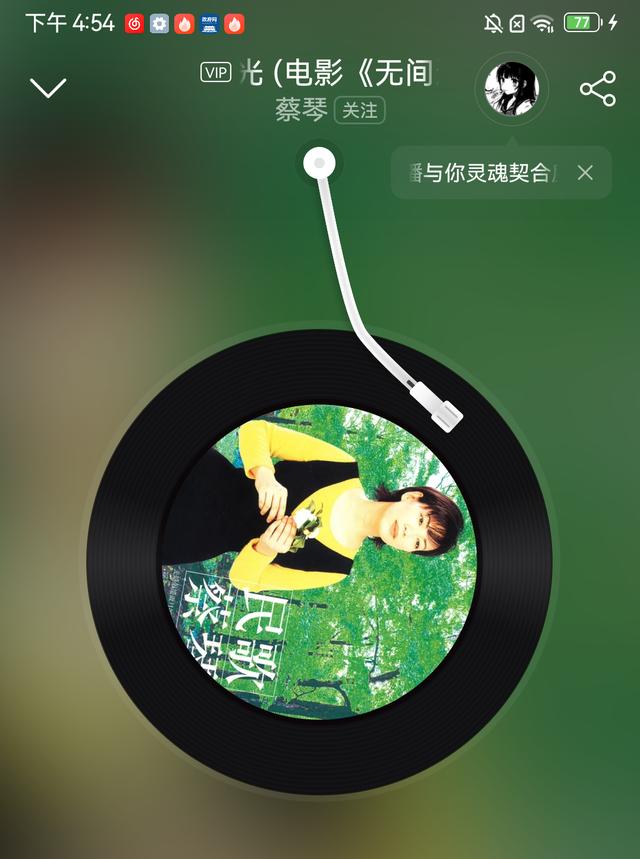Collapse the player with the down arrow

pyautogui.click(x=48, y=88)
